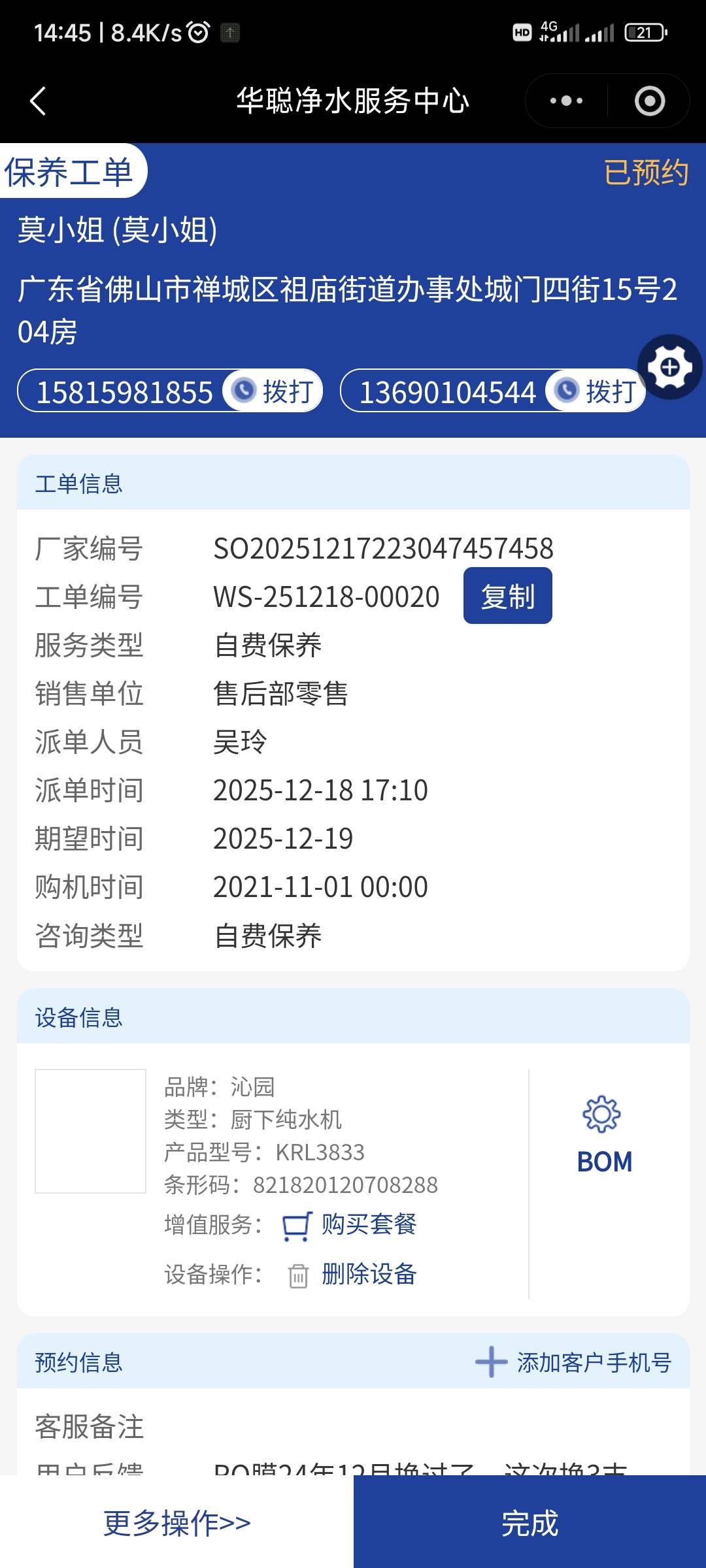Close the mini program via circle icon
The width and height of the screenshot is (706, 1568).
[649, 101]
